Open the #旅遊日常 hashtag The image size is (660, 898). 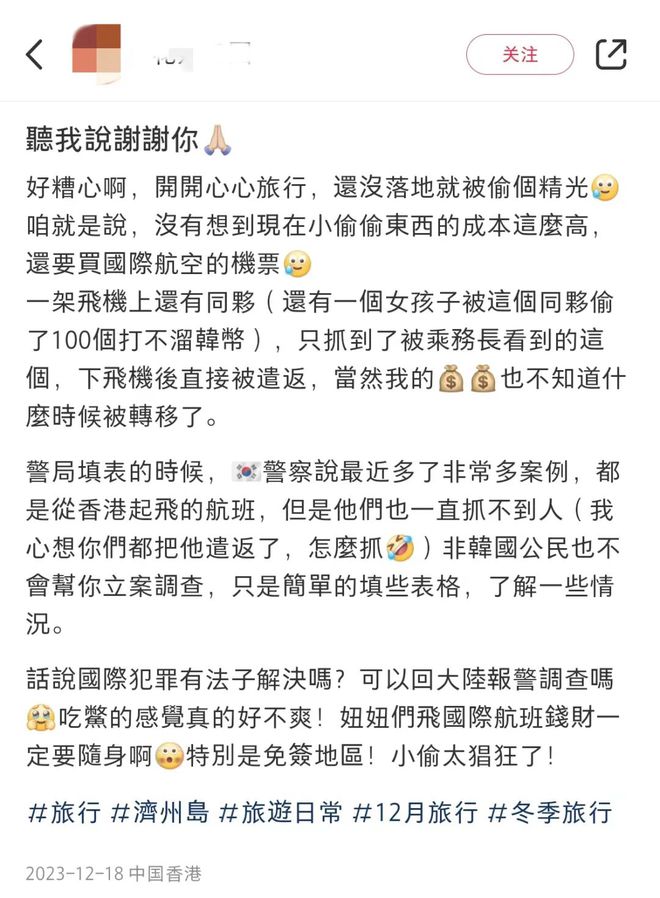click(x=276, y=811)
